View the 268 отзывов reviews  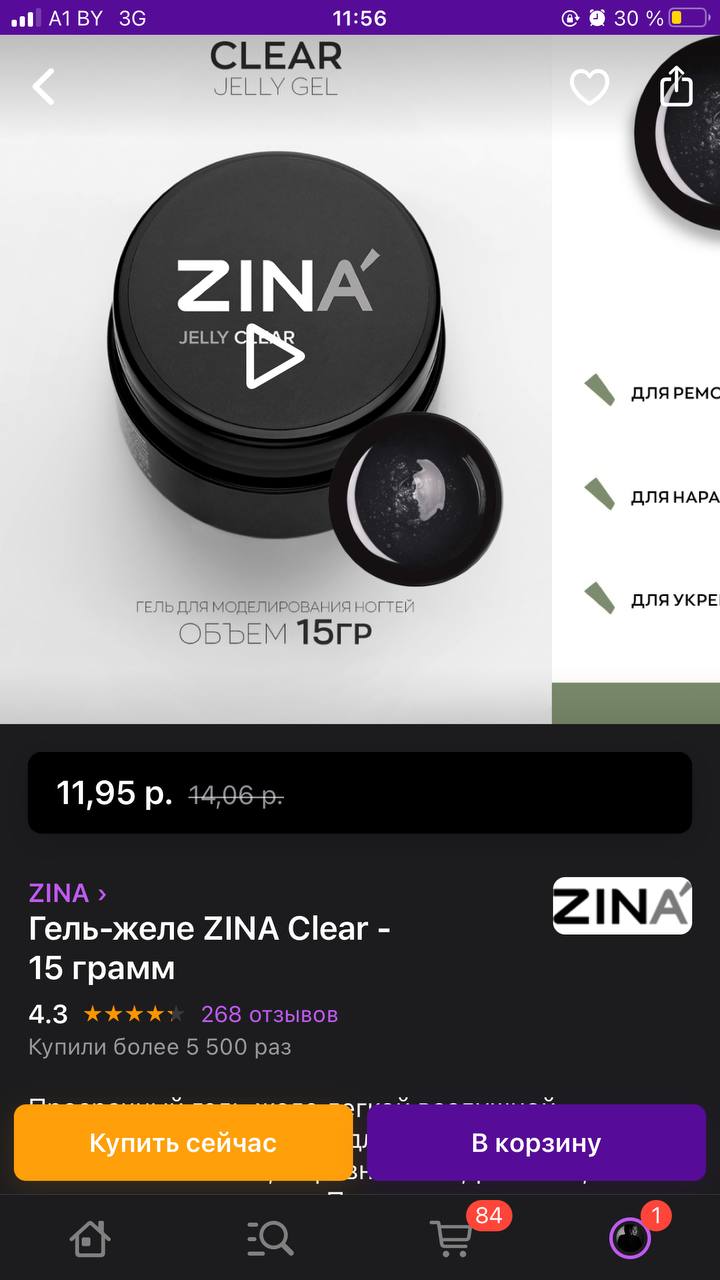[269, 1014]
